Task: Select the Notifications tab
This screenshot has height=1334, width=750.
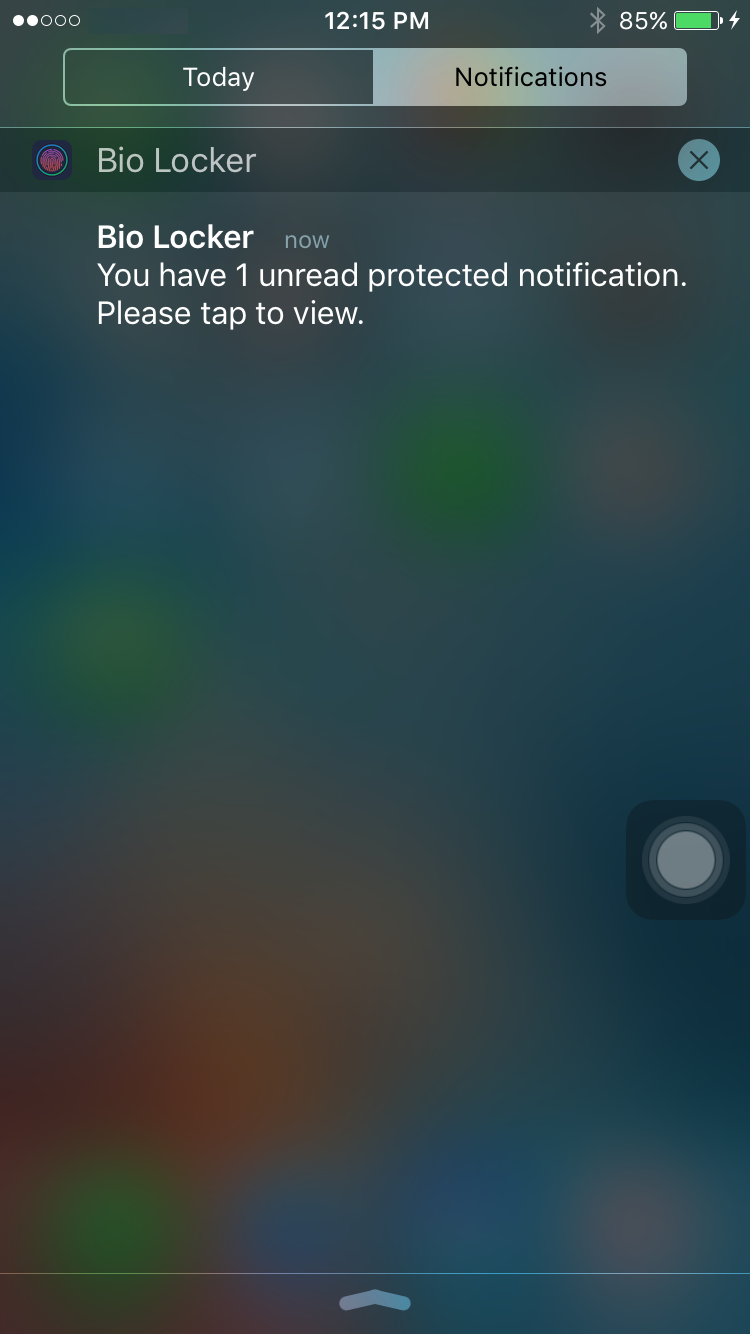Action: [x=530, y=77]
